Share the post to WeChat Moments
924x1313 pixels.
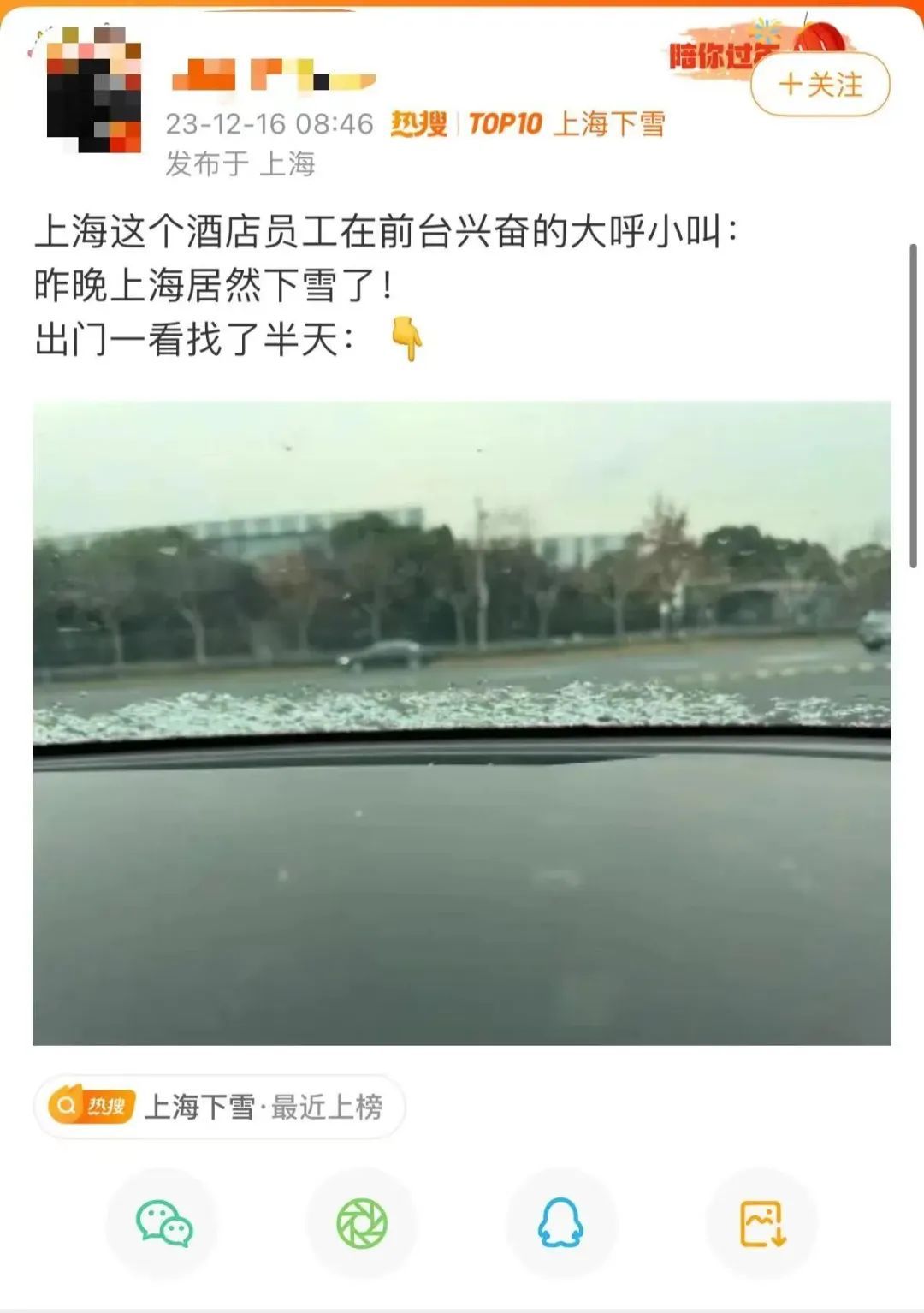(362, 1223)
